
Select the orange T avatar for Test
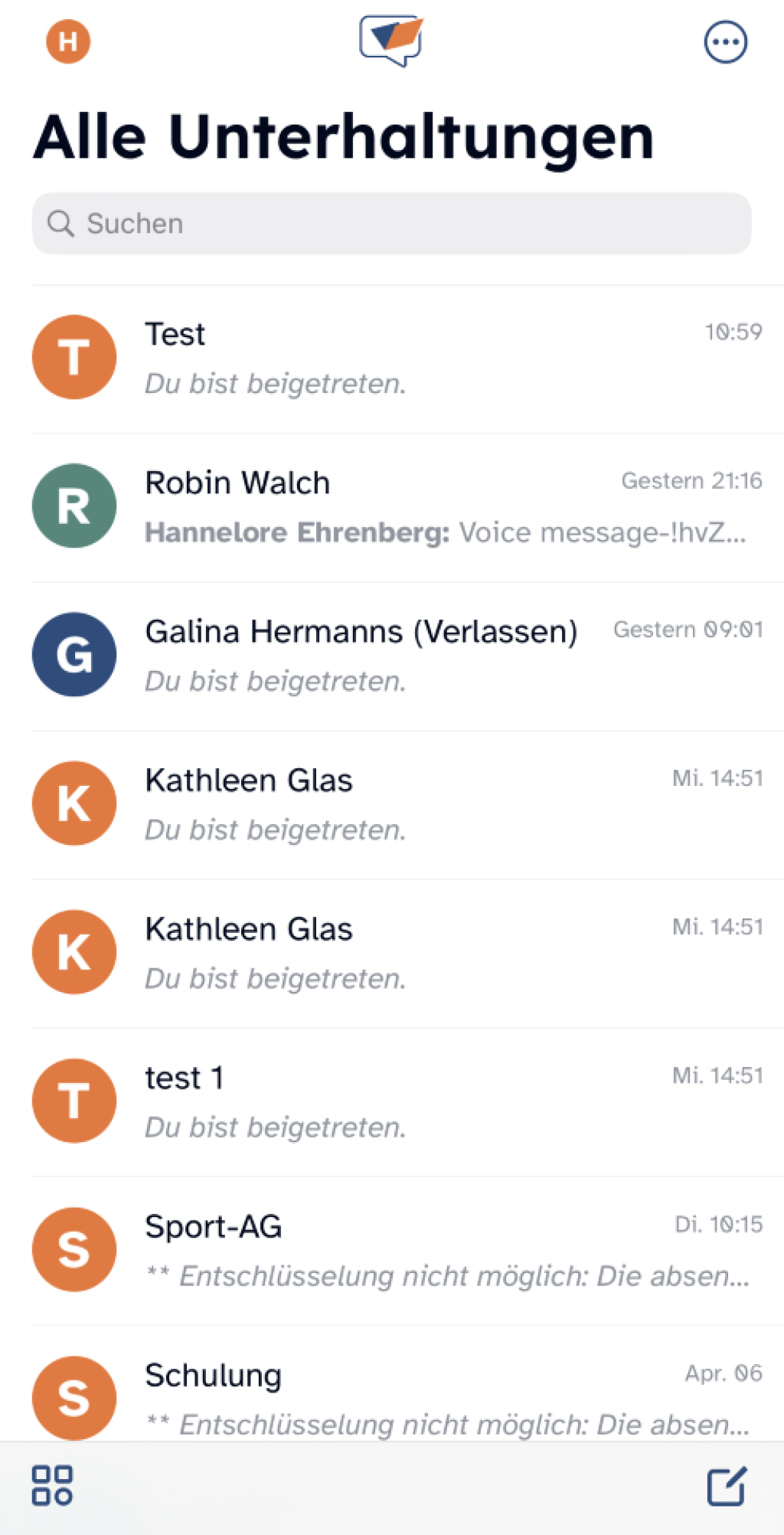tap(73, 357)
